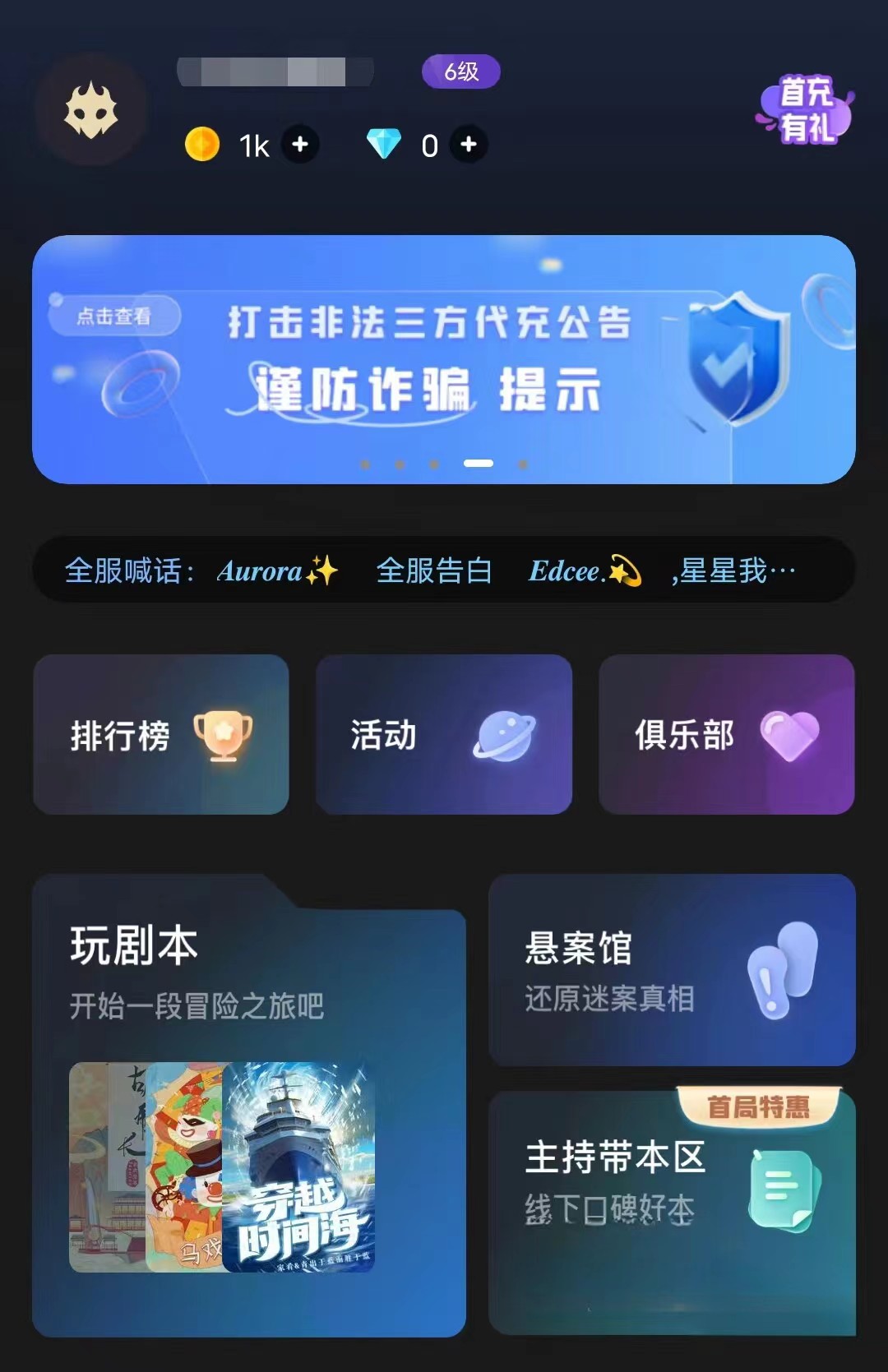The width and height of the screenshot is (888, 1372).
Task: Tap 点击查看 on the banner
Action: coord(113,316)
